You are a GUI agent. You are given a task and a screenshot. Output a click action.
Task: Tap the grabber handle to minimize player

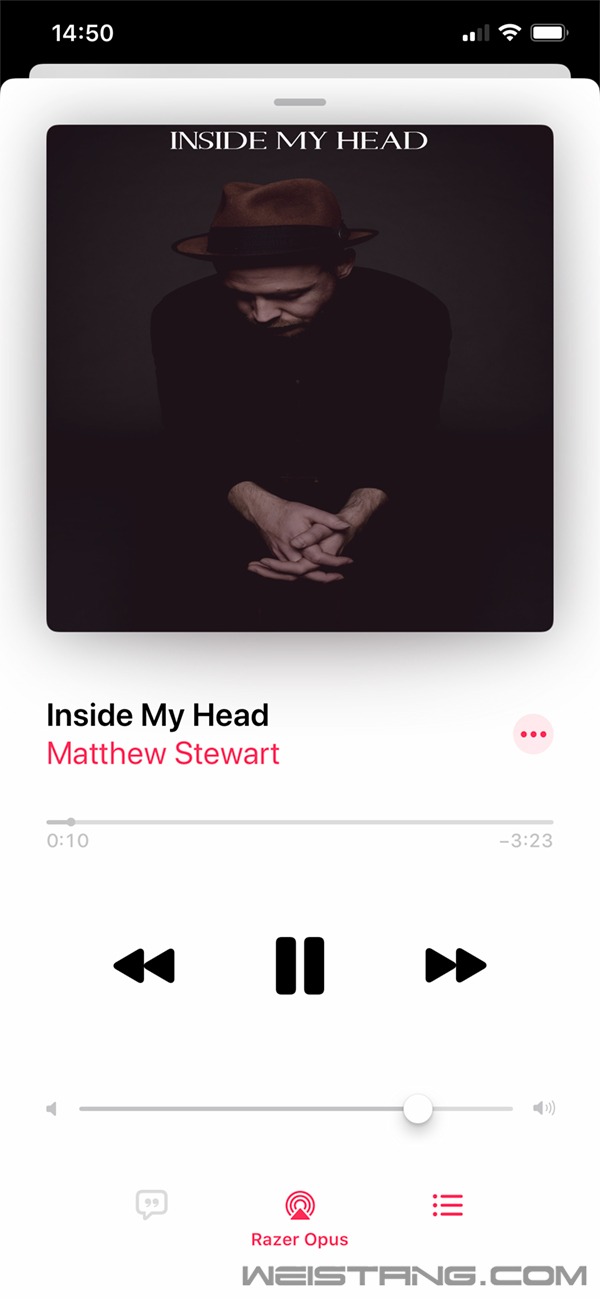coord(300,102)
